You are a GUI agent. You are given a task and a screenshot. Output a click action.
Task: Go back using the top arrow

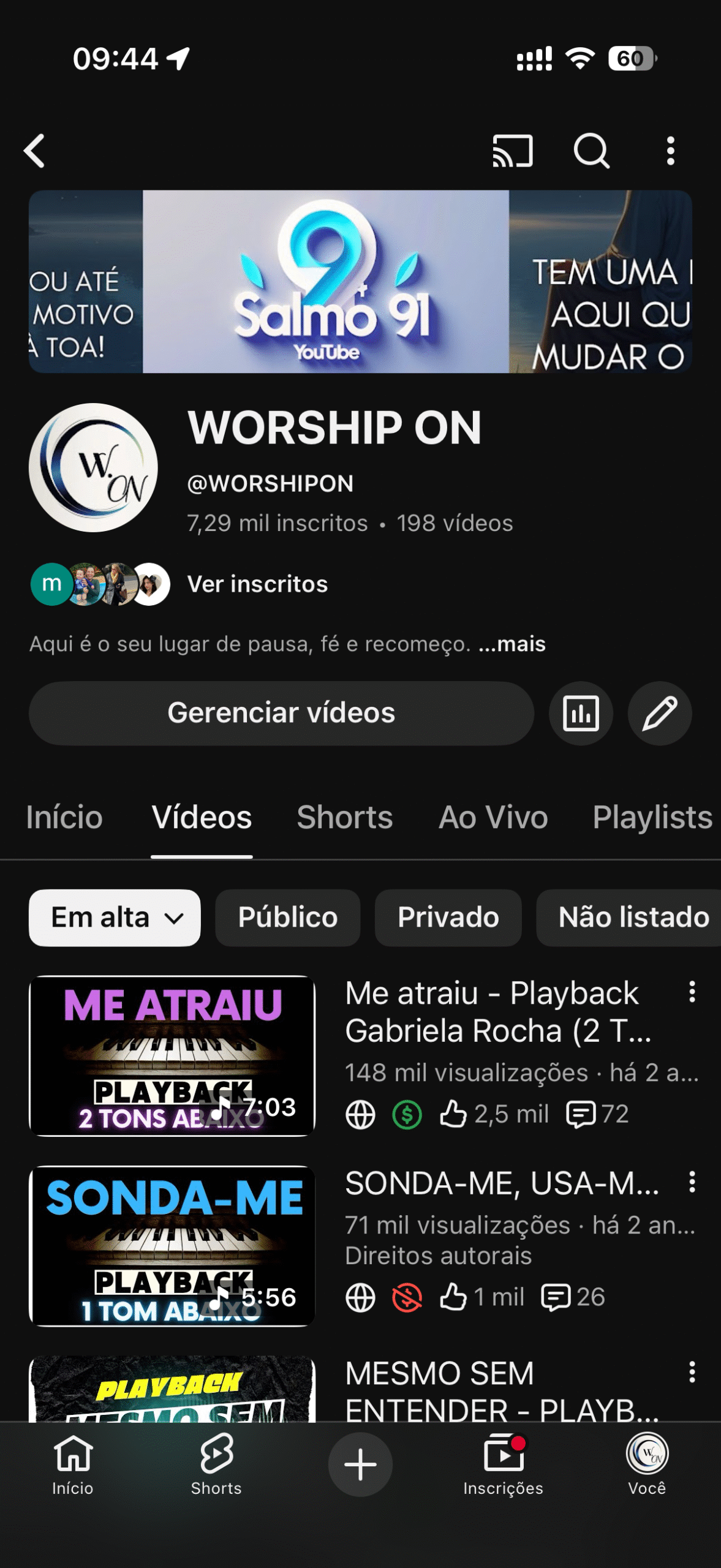tap(35, 151)
